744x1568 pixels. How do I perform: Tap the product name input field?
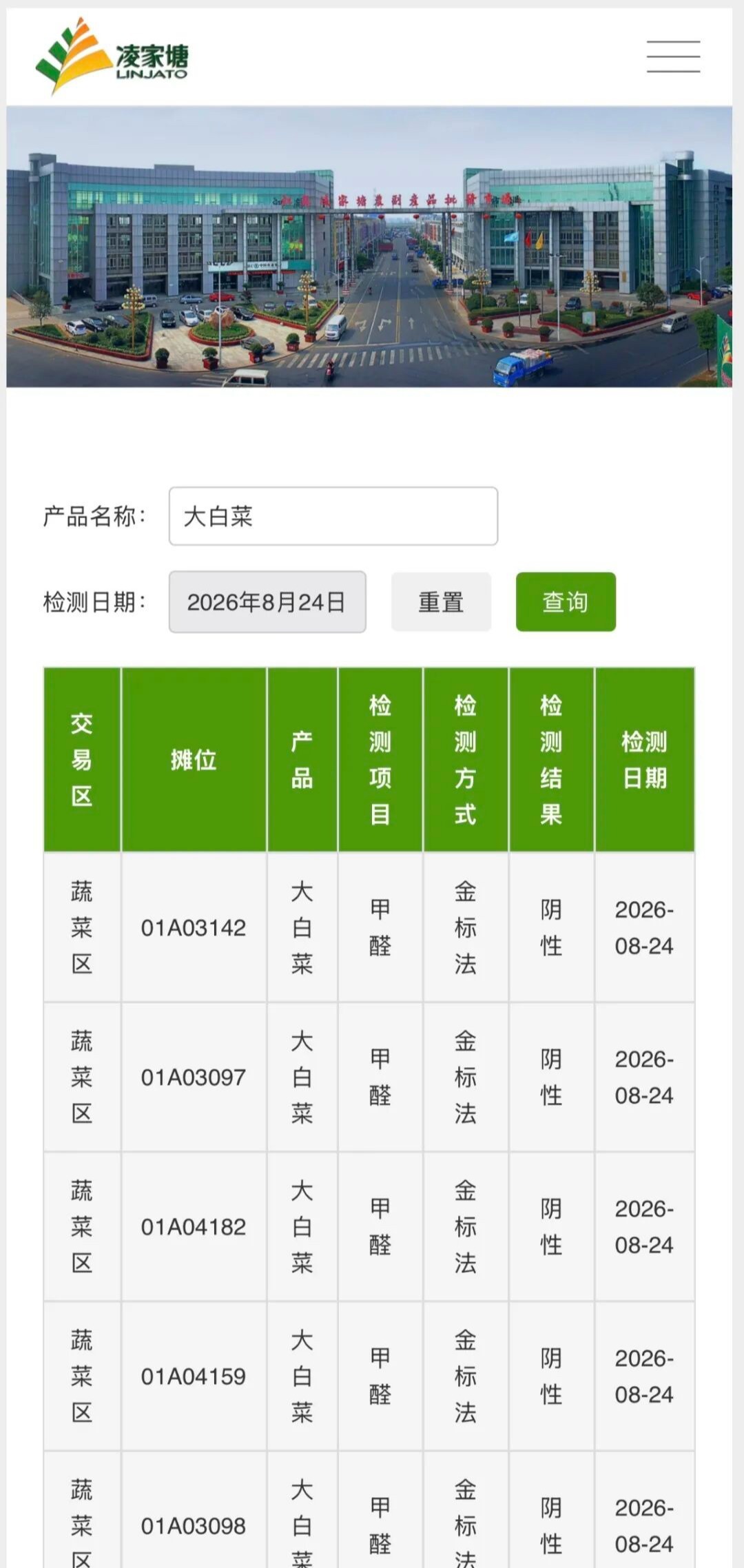333,516
